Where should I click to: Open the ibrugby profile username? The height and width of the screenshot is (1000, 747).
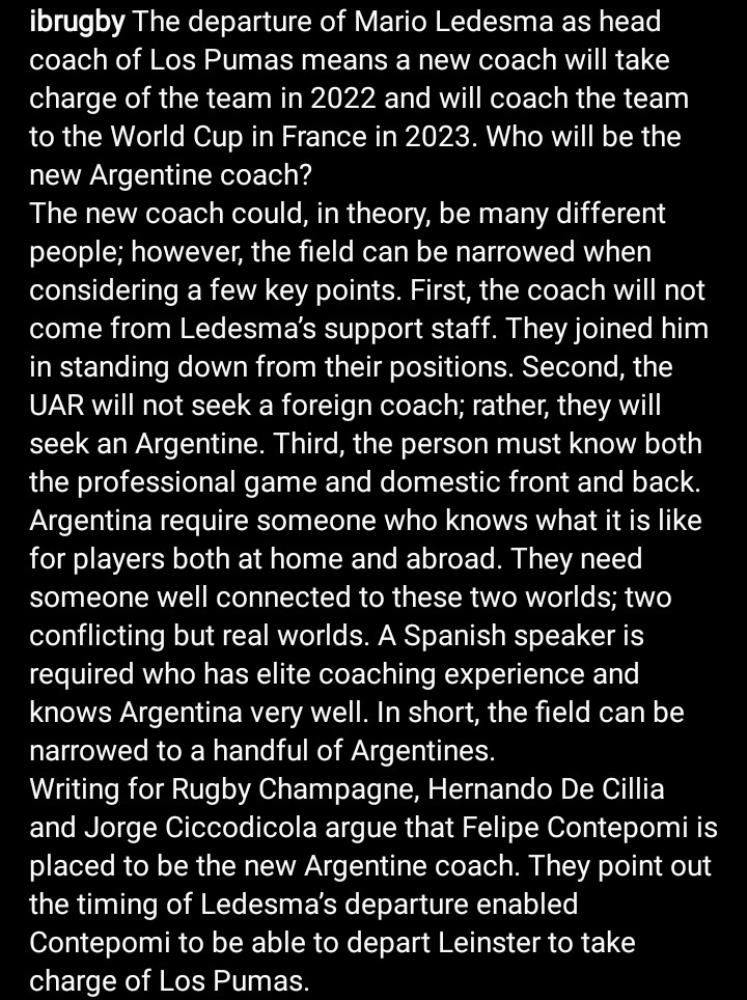77,23
